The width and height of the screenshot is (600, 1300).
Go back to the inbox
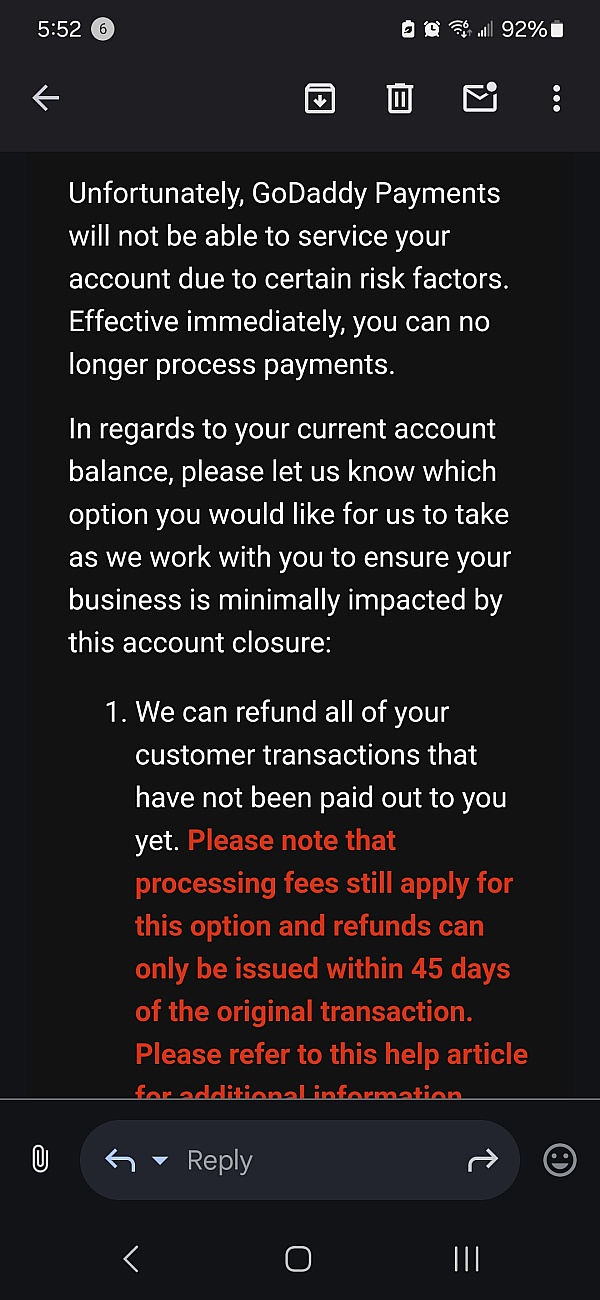(x=46, y=98)
